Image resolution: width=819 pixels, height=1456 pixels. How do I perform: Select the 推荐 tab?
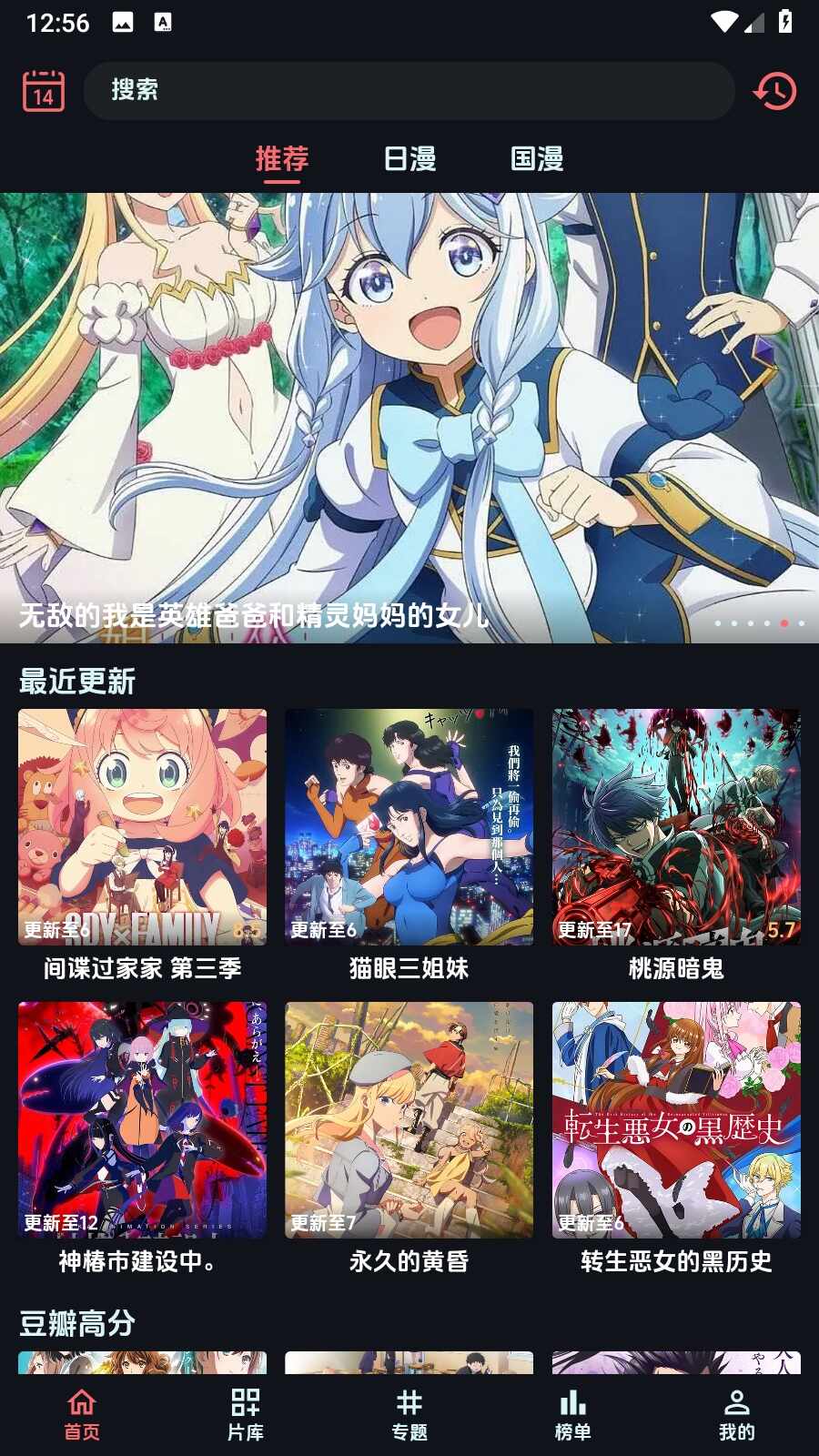(x=281, y=159)
